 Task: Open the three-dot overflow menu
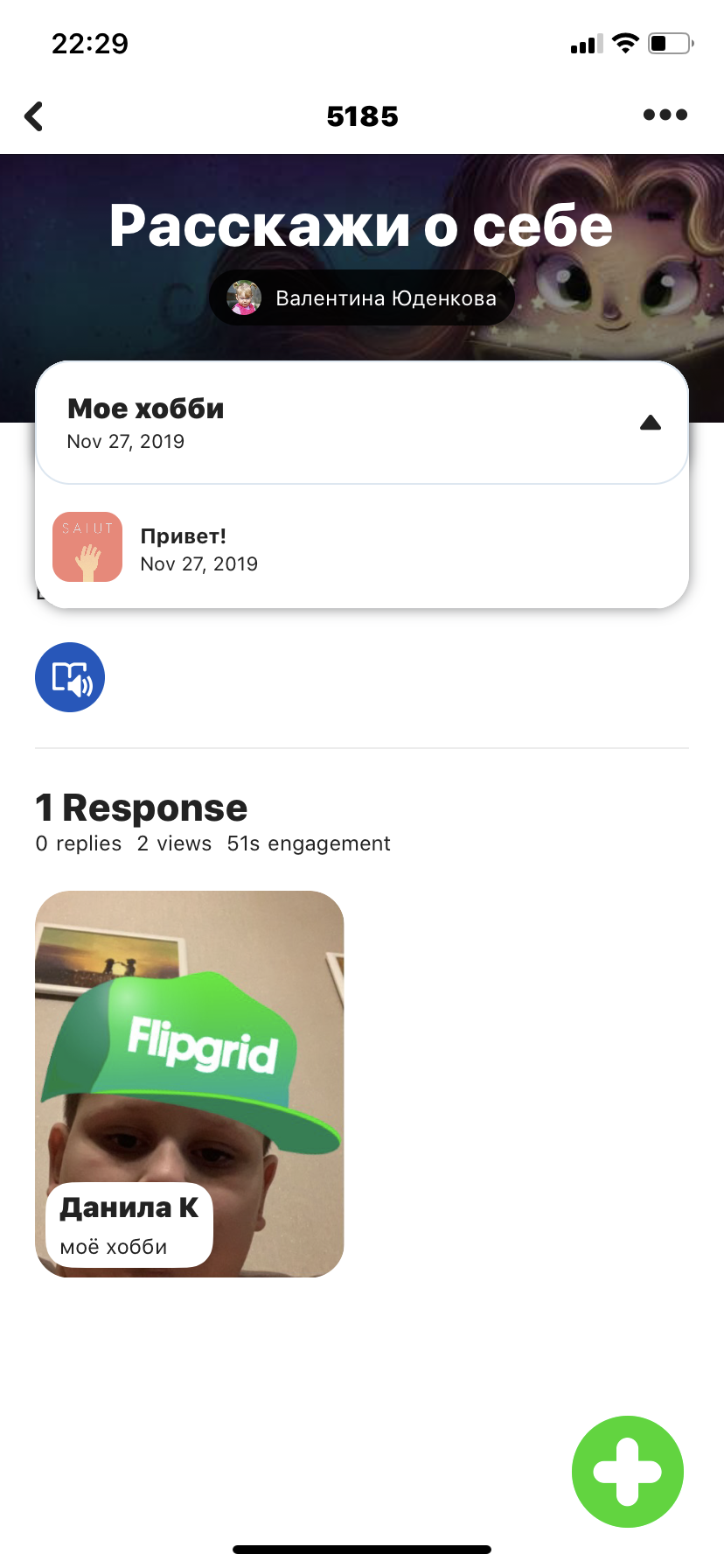(665, 115)
